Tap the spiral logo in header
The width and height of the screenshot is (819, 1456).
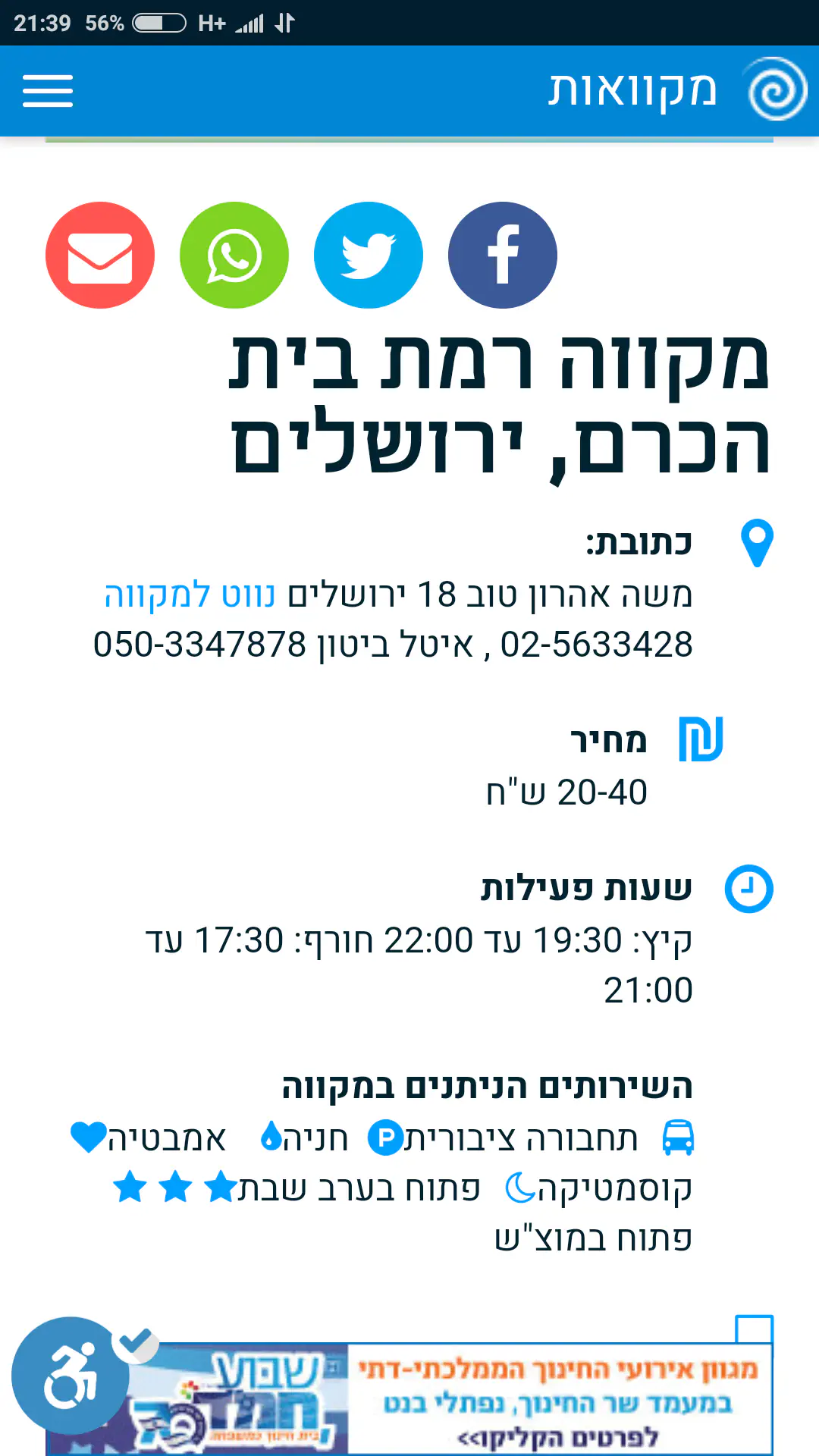[x=777, y=91]
